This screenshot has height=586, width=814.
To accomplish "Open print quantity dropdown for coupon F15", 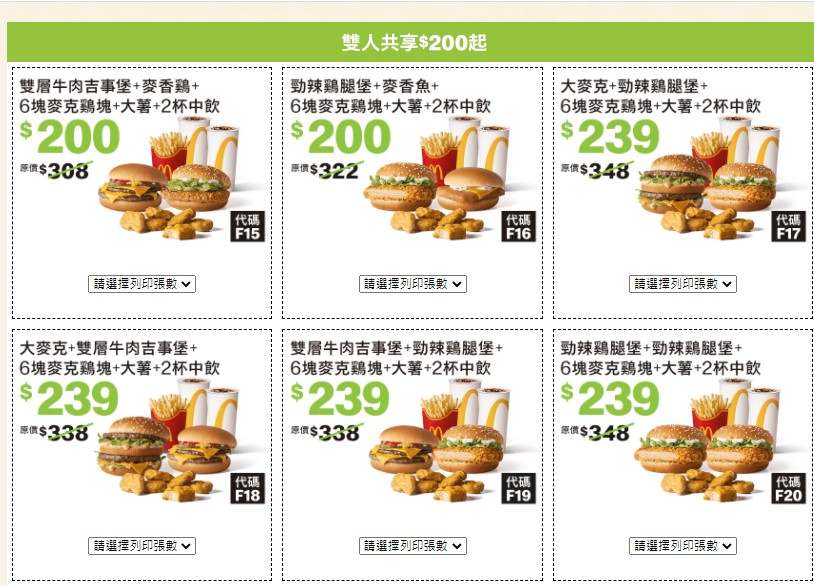I will [x=142, y=284].
